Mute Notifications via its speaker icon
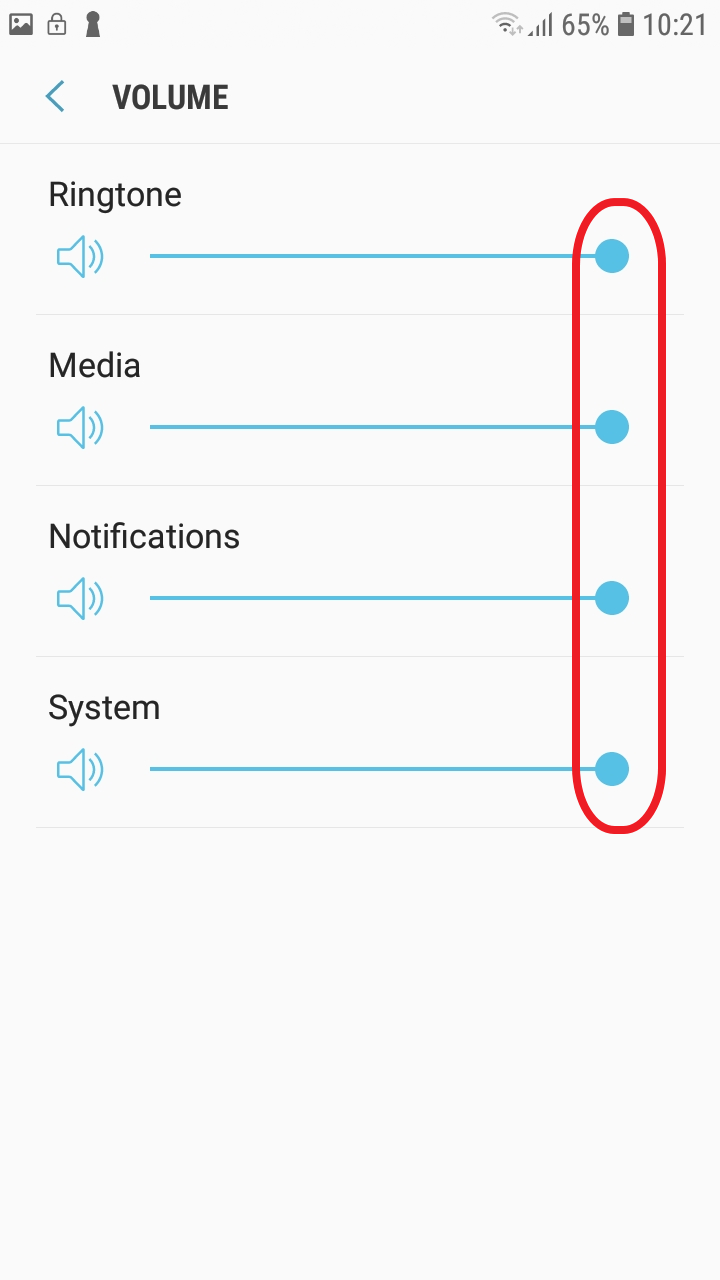The height and width of the screenshot is (1280, 720). coord(80,599)
